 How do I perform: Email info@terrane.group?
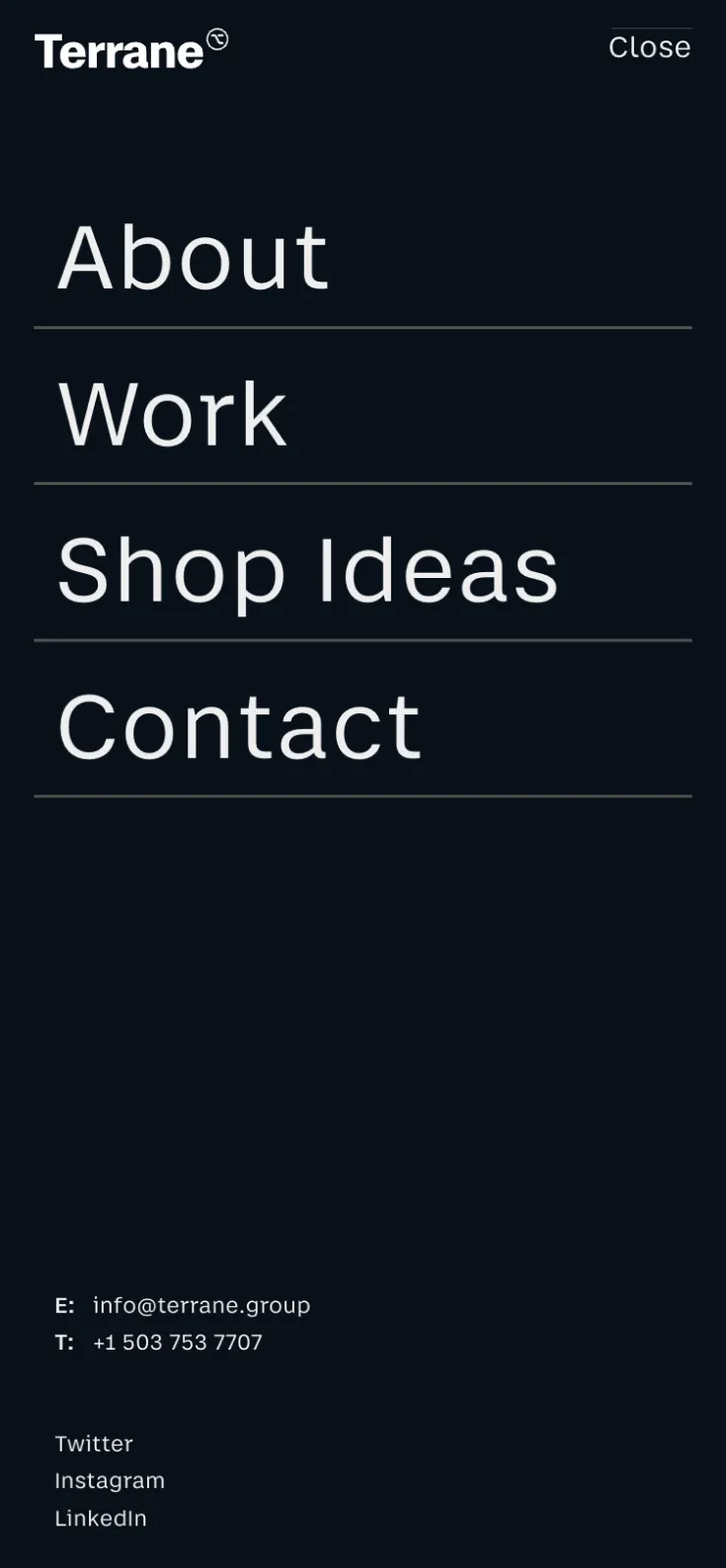click(x=202, y=1305)
